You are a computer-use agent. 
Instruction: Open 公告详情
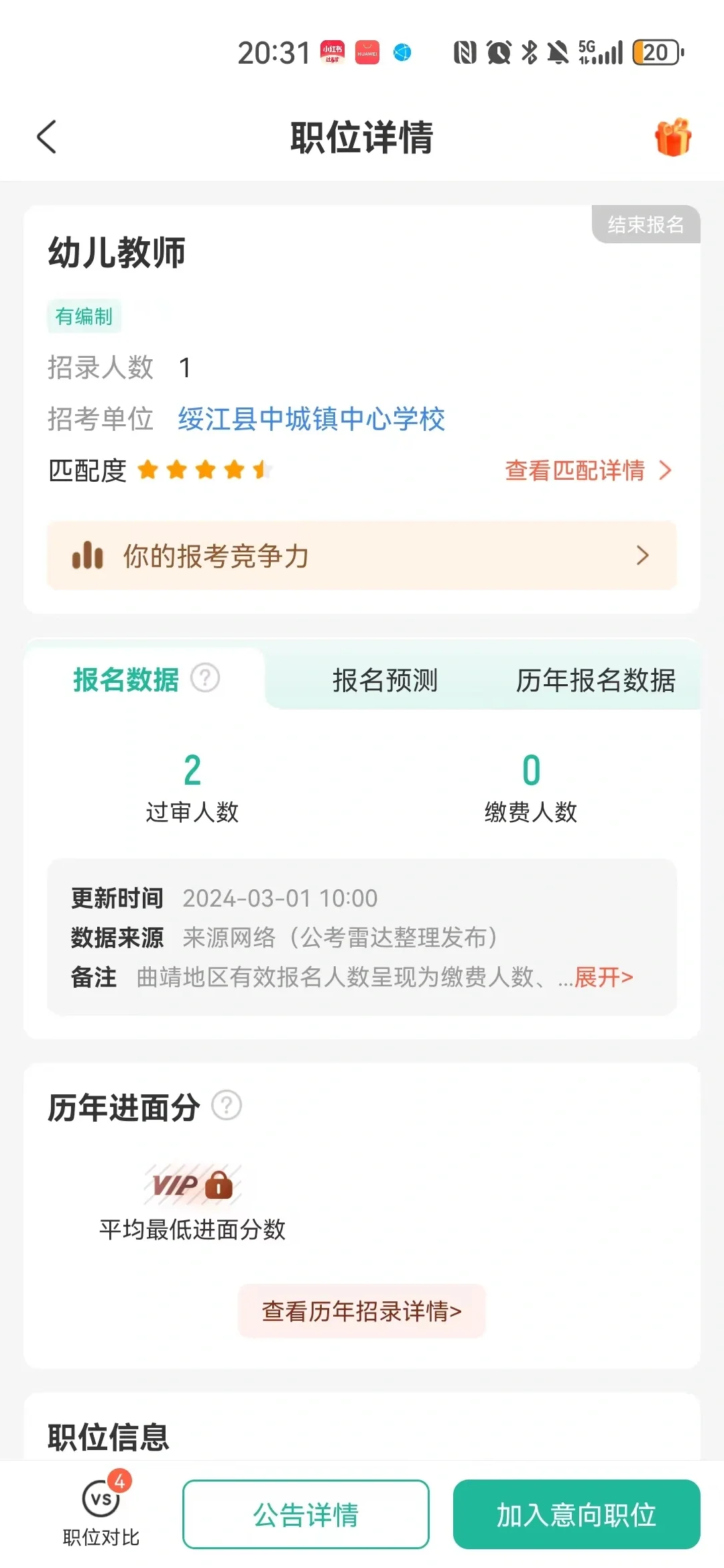306,1514
